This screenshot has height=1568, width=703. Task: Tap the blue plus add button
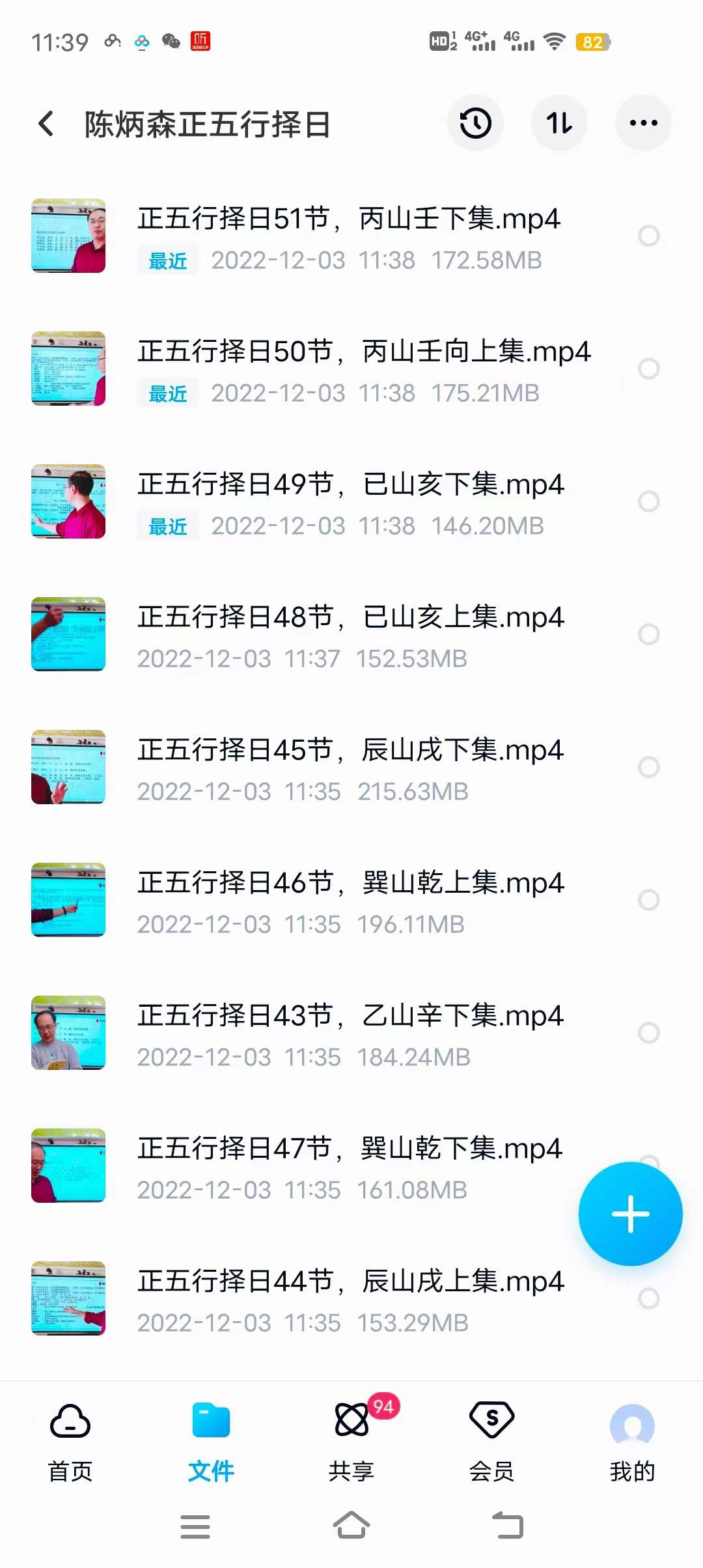pos(630,1214)
